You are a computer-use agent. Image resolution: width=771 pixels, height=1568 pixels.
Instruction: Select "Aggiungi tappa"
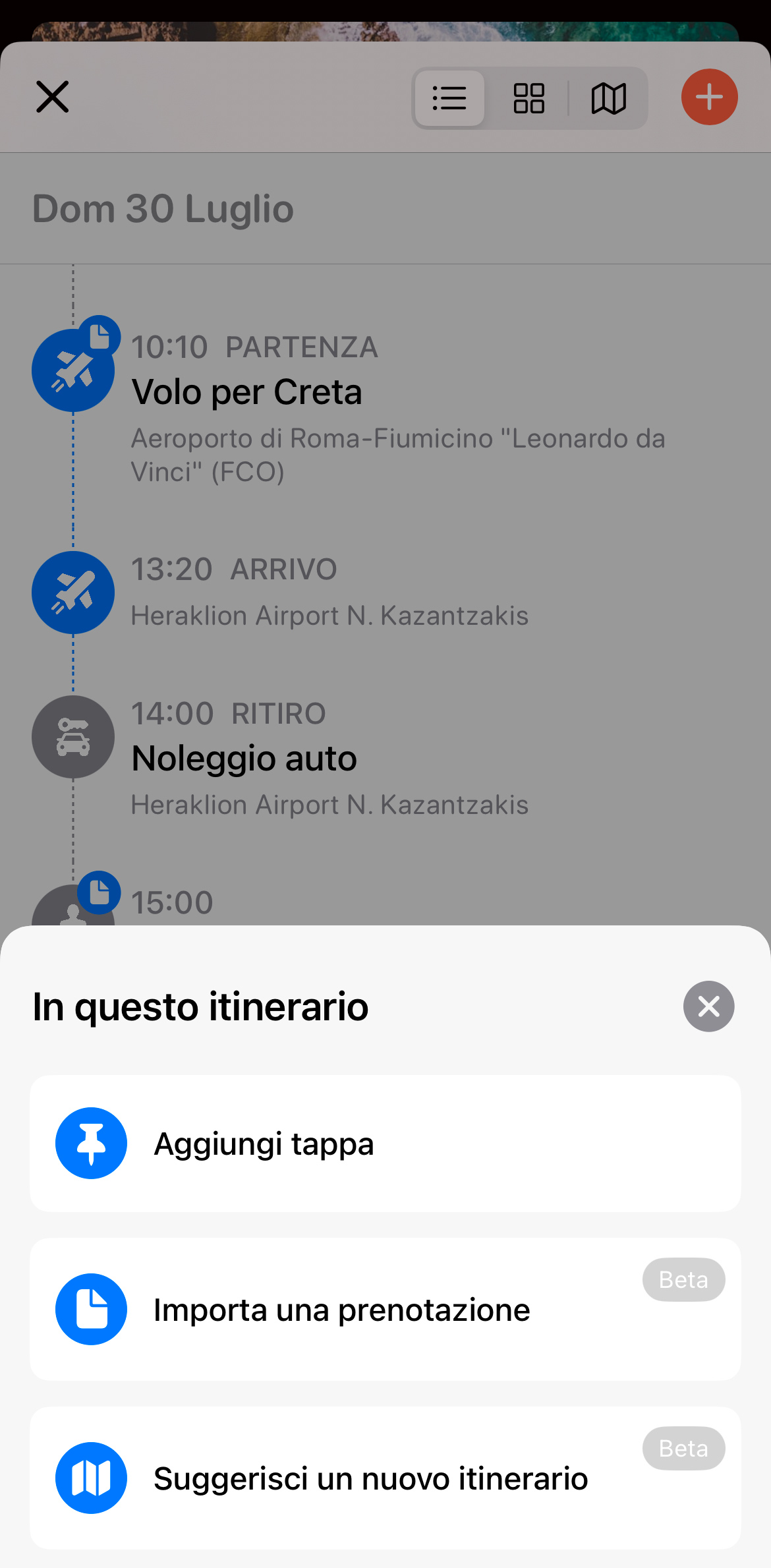point(385,1144)
